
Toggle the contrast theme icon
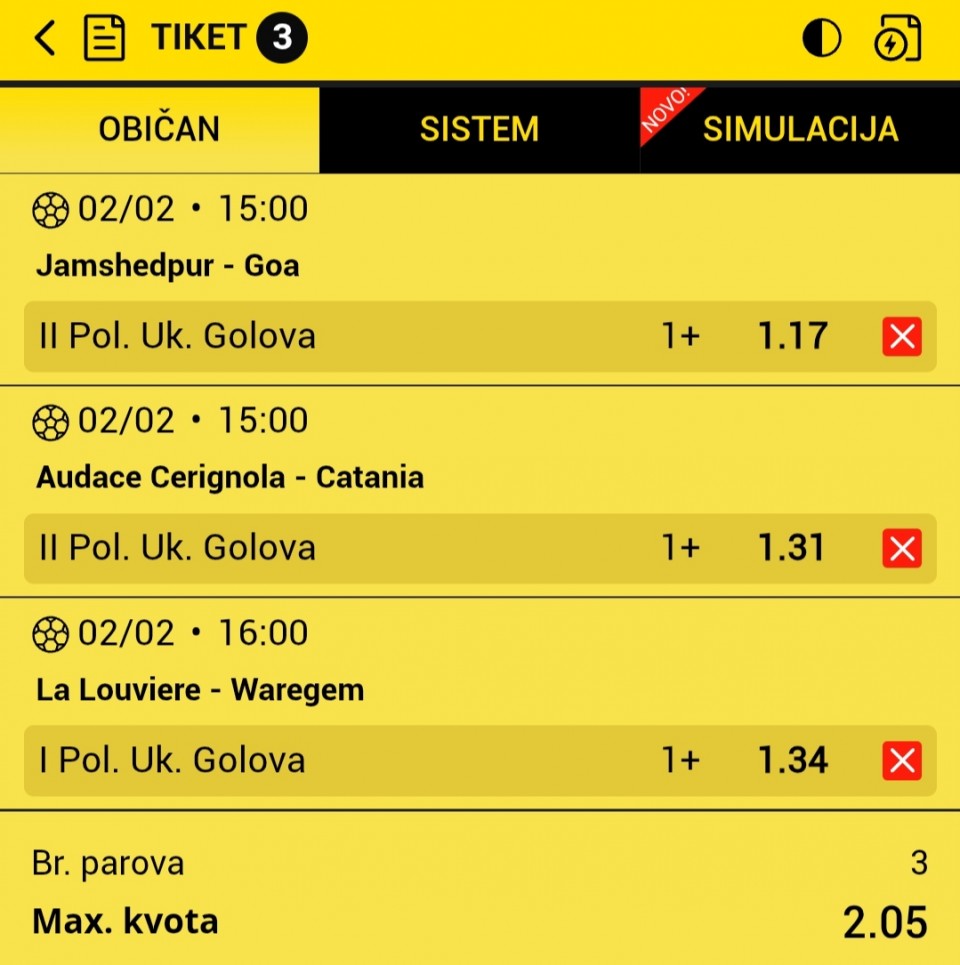click(822, 39)
